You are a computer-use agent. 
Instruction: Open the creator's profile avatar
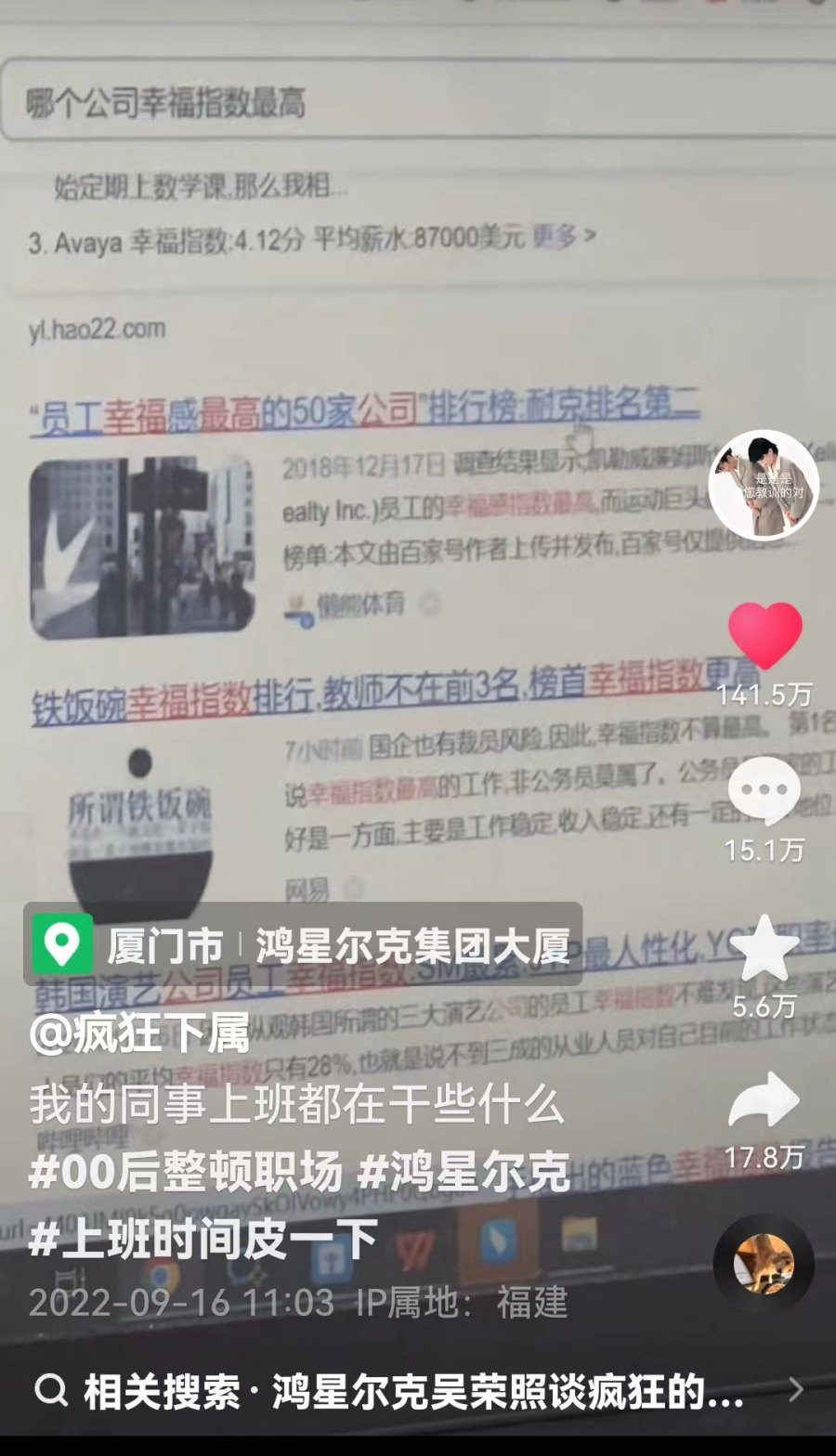click(x=763, y=486)
